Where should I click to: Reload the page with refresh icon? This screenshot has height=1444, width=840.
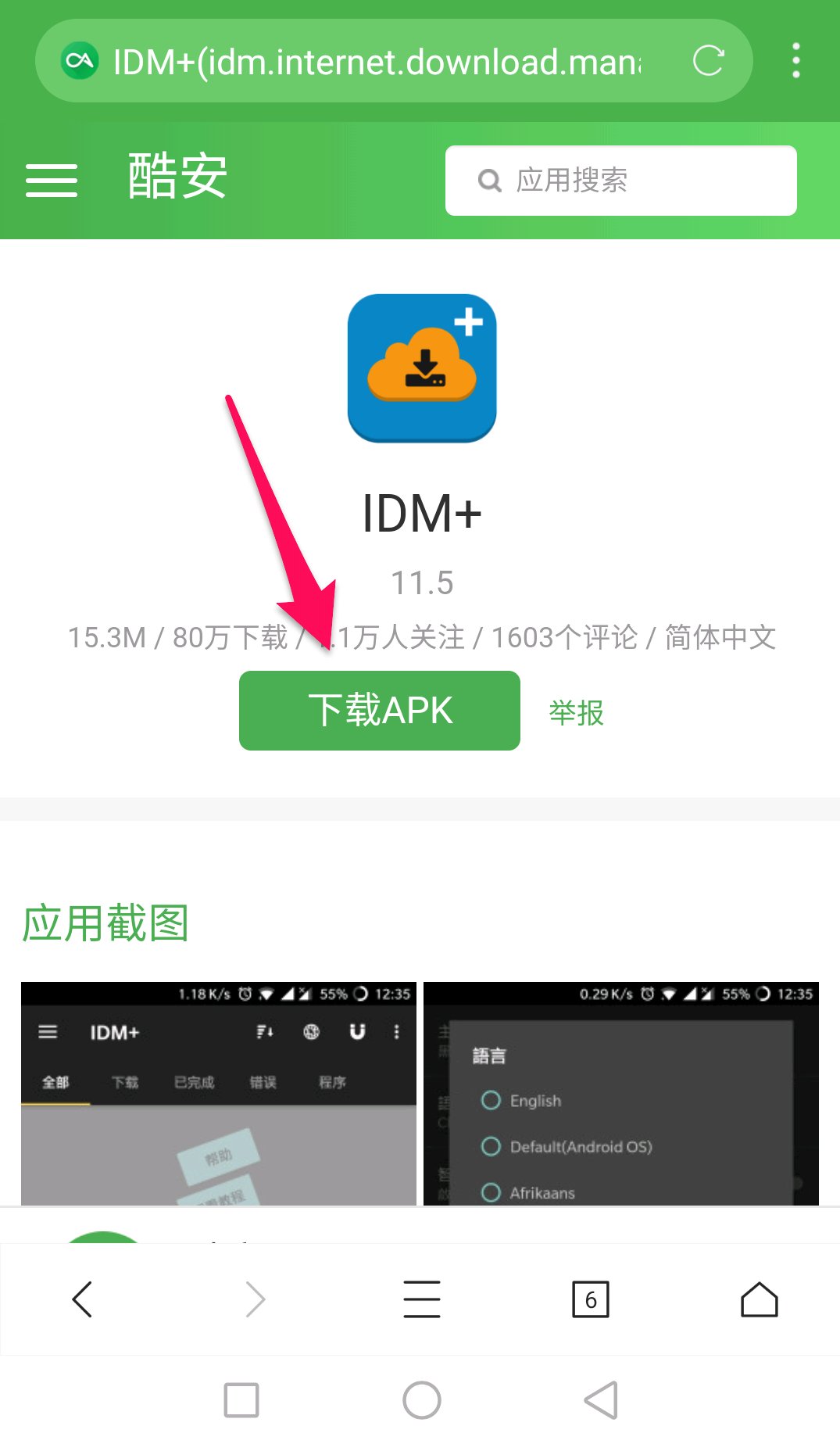click(708, 61)
